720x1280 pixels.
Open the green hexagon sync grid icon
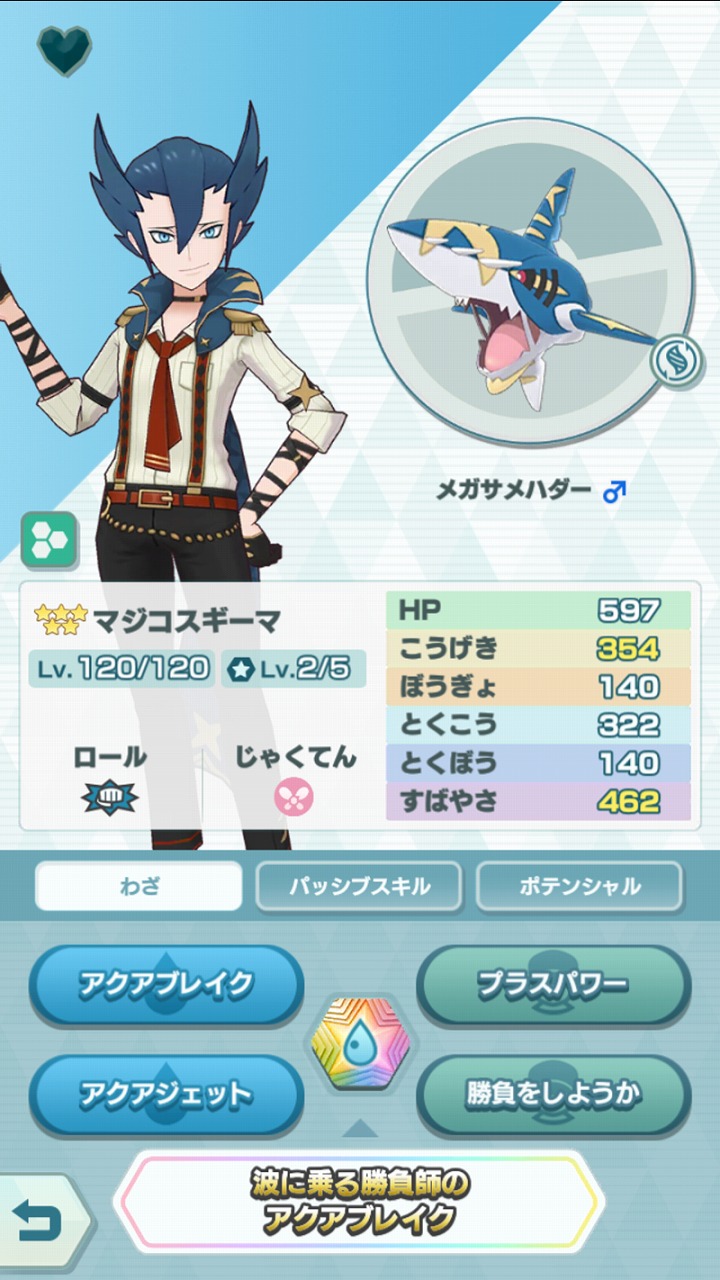(x=49, y=539)
